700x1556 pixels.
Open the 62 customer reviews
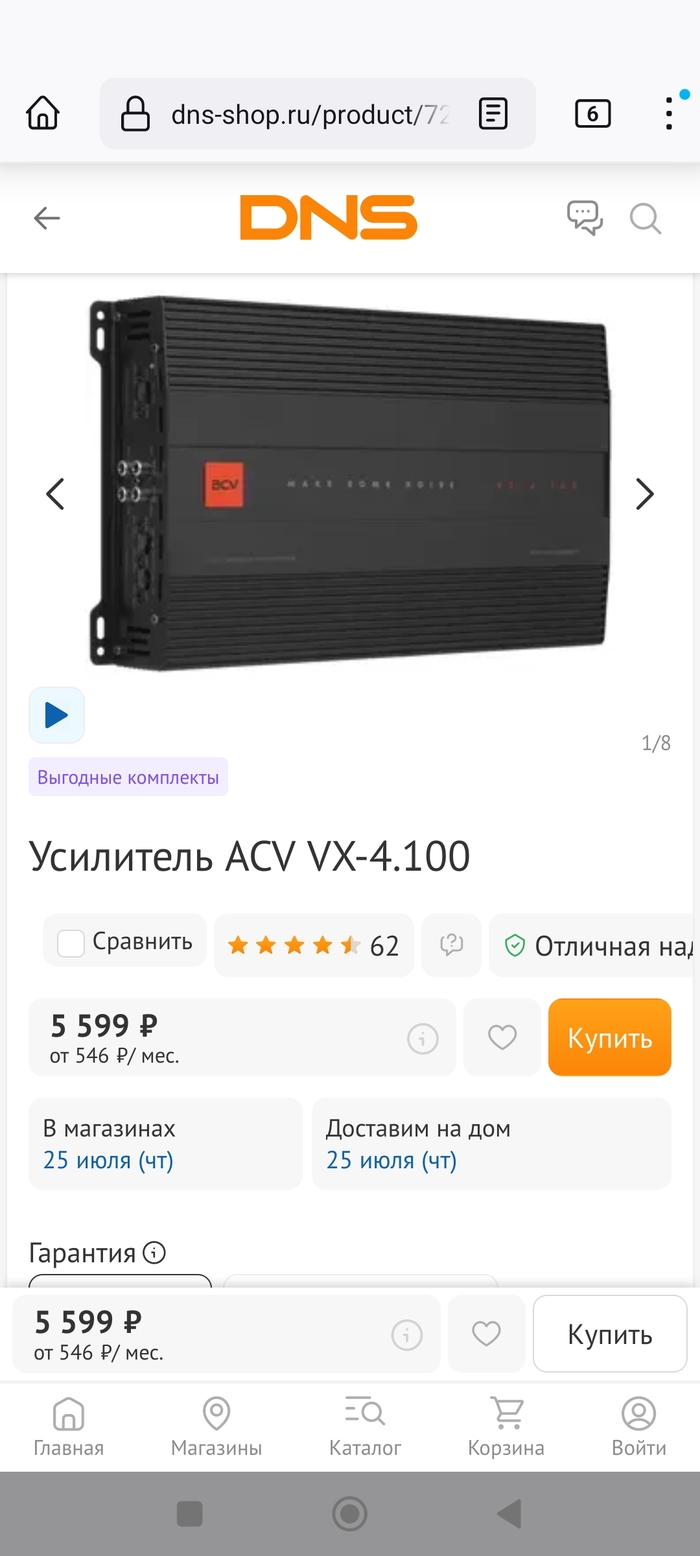[314, 945]
